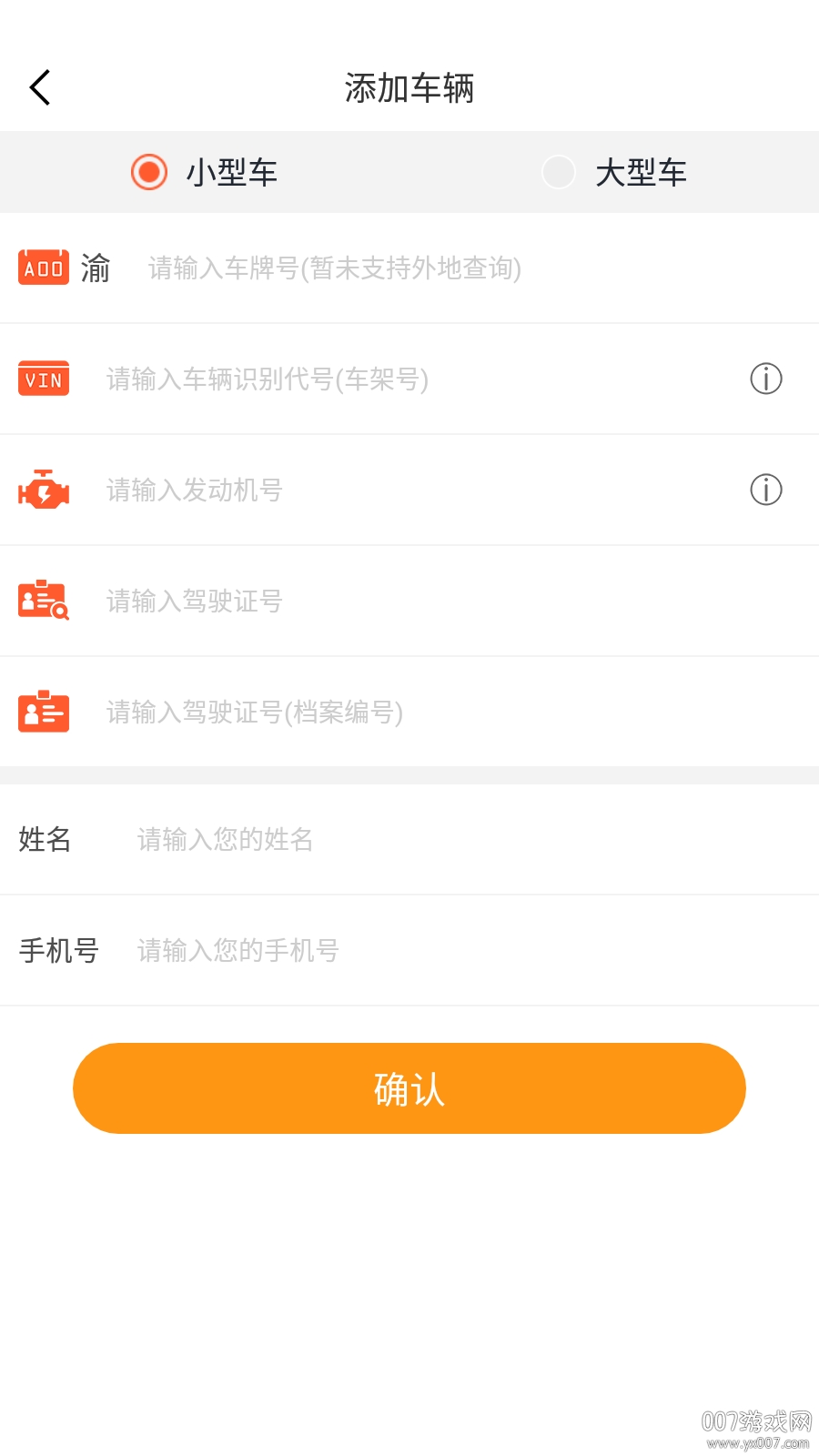Confirm with the 确认 button

tap(409, 1088)
